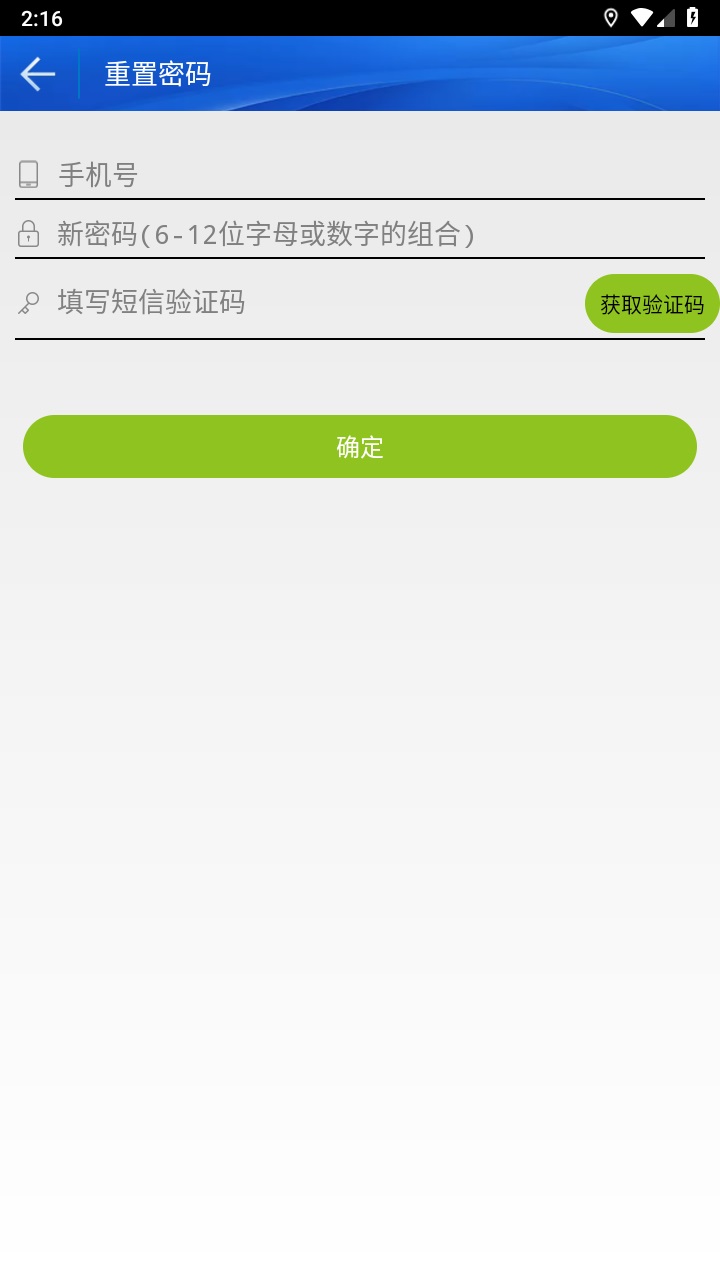The height and width of the screenshot is (1280, 720).
Task: Click the location pin icon in the status bar
Action: click(612, 16)
